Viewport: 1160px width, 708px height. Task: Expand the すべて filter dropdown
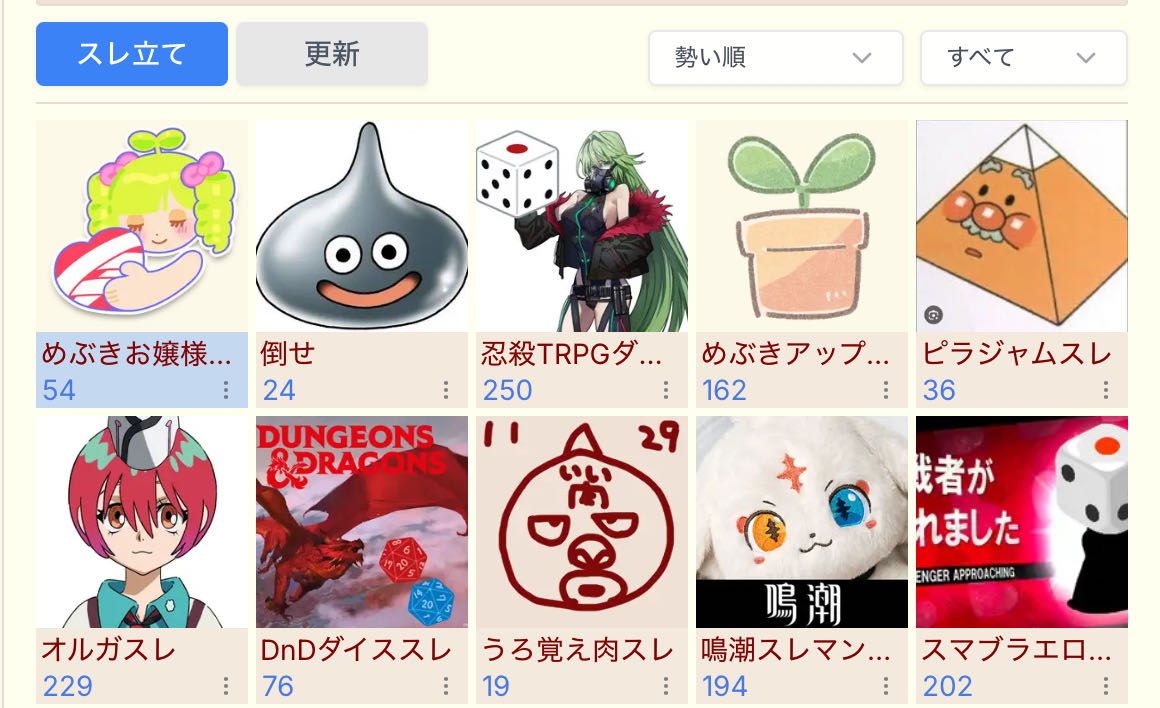[x=1023, y=58]
